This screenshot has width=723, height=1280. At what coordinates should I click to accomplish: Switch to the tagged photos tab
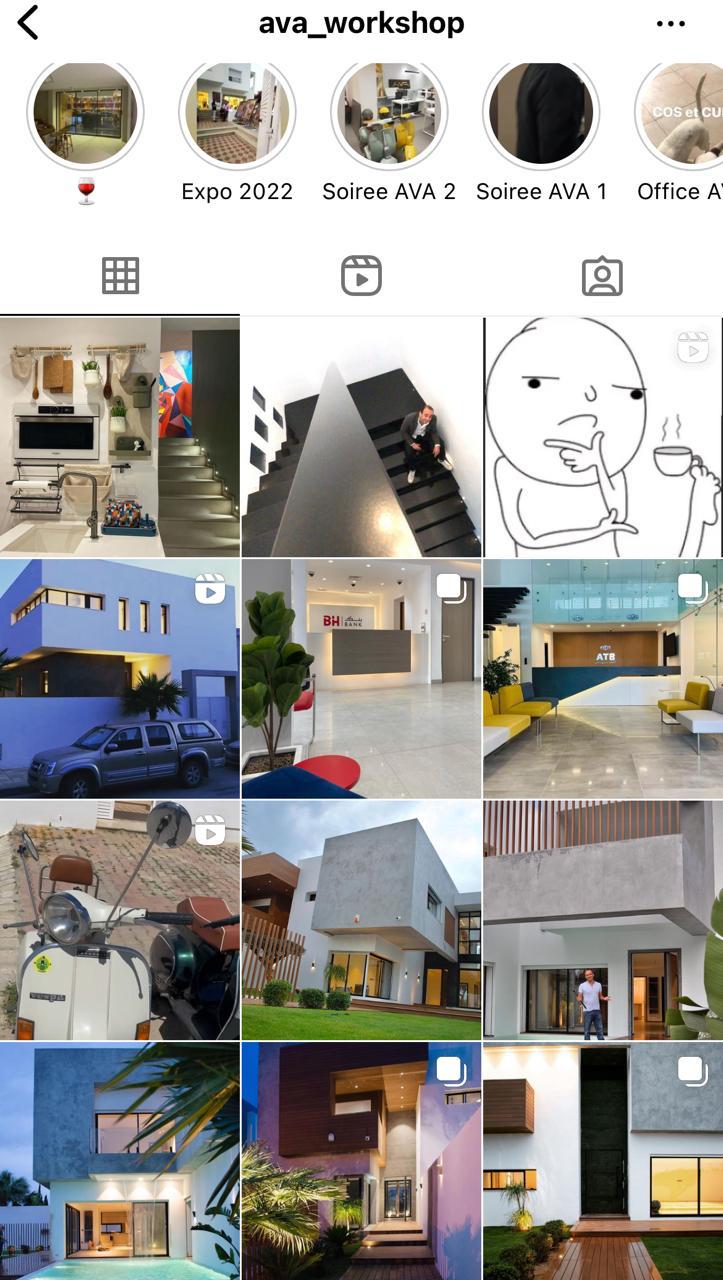[602, 276]
